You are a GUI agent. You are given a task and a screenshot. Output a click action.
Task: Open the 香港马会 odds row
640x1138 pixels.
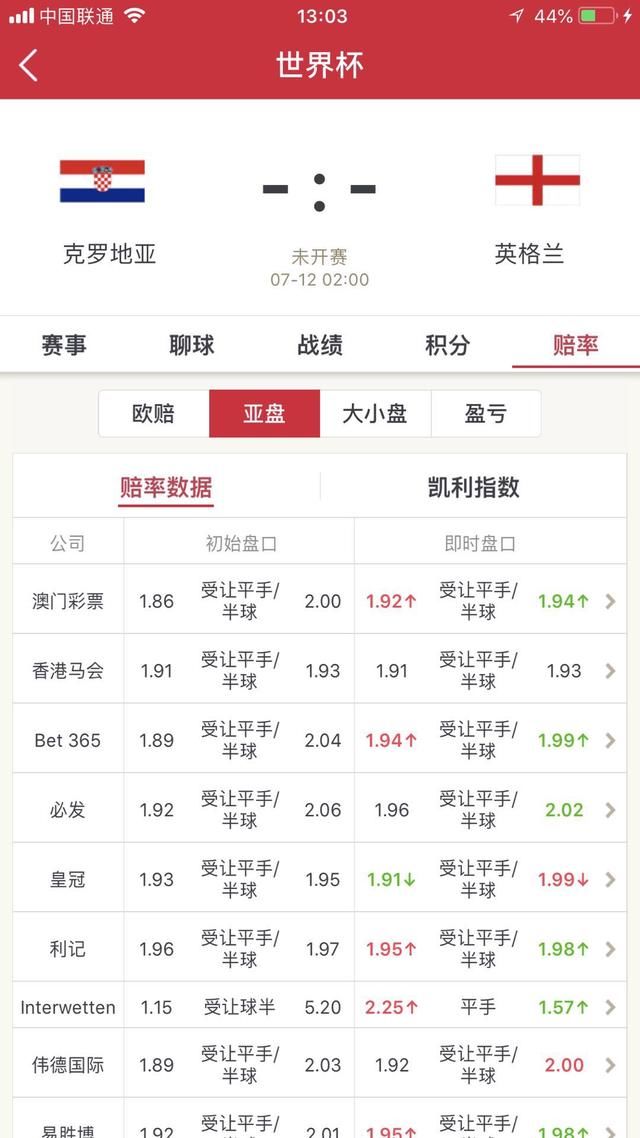tap(319, 671)
